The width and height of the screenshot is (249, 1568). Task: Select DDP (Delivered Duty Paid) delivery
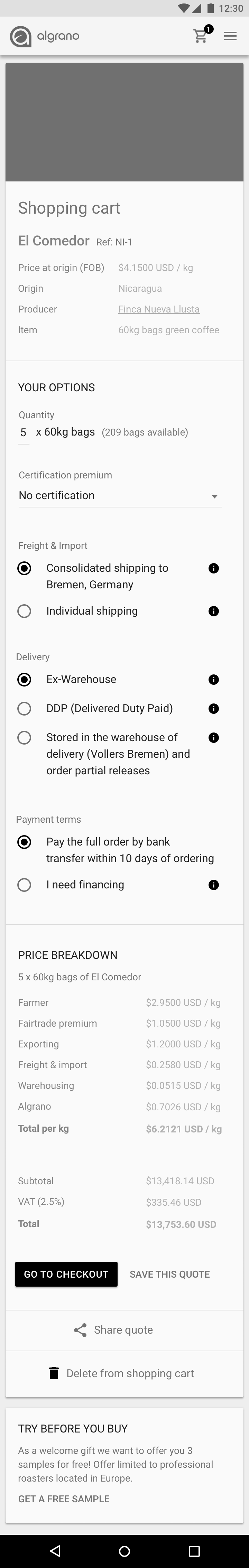click(x=24, y=708)
